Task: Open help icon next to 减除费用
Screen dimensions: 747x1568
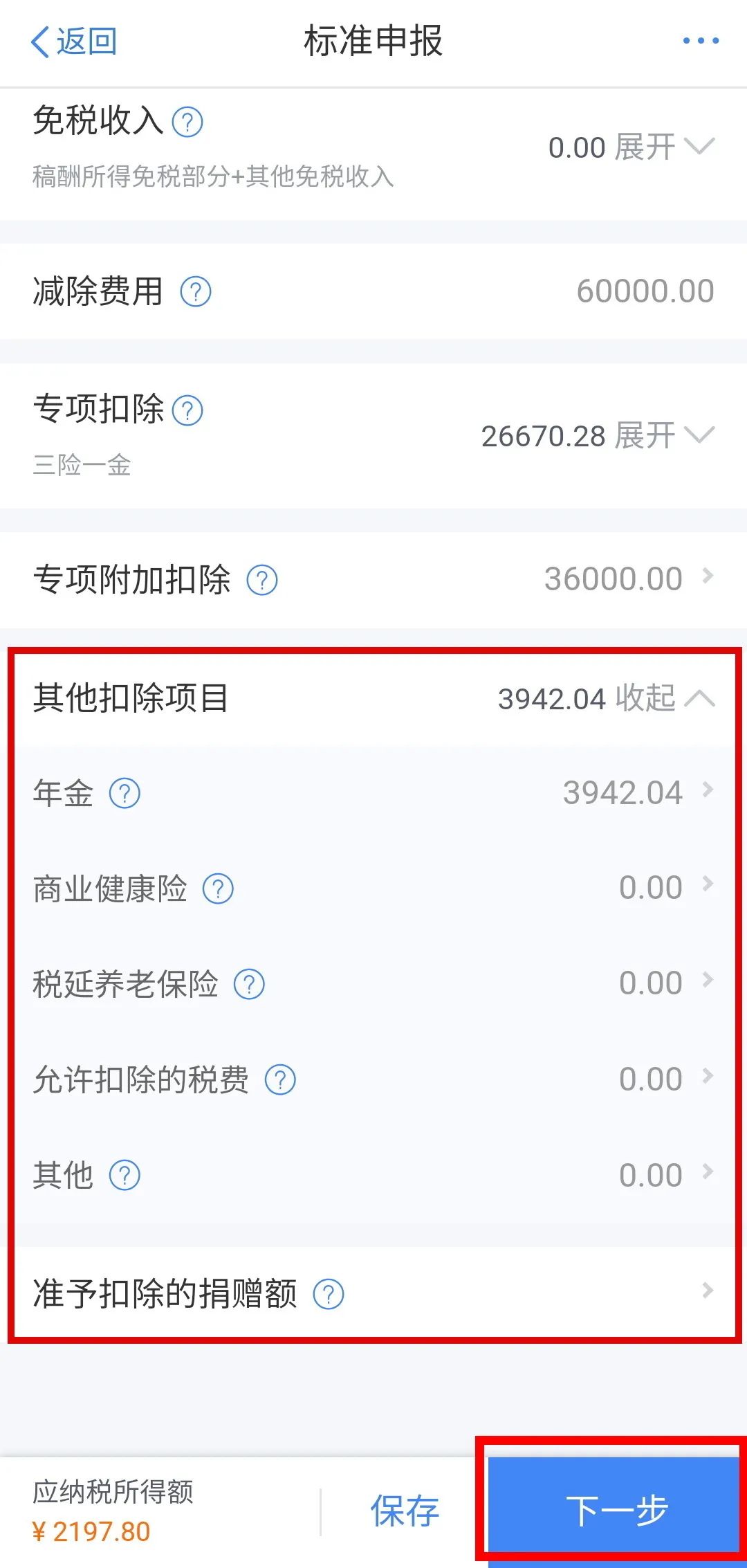Action: click(x=196, y=291)
